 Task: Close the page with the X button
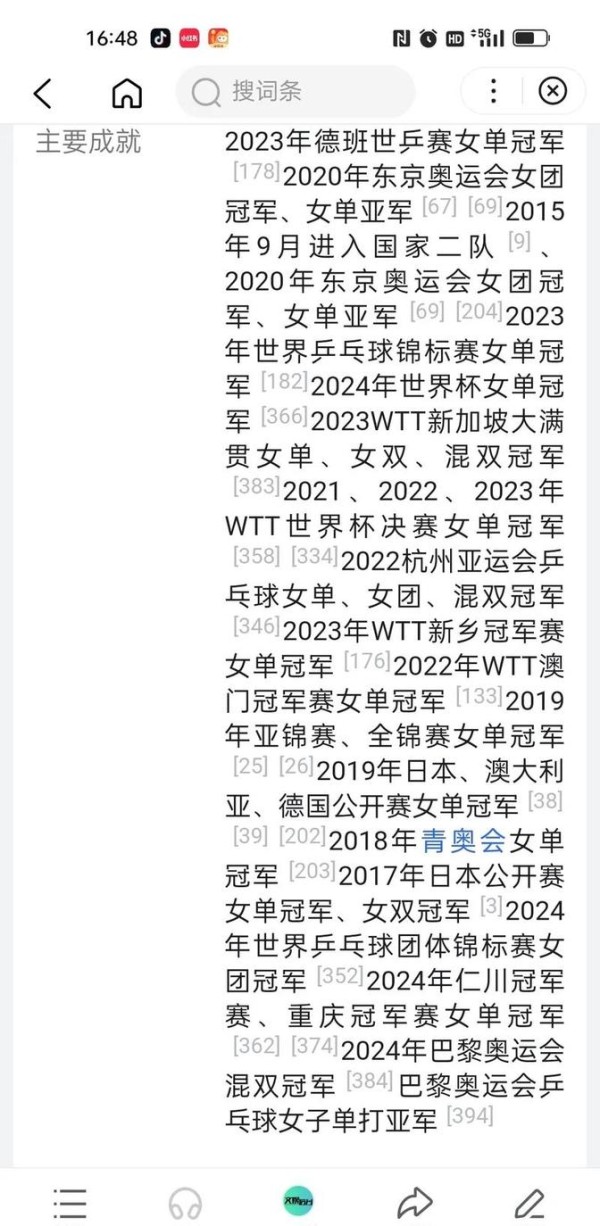pyautogui.click(x=552, y=92)
